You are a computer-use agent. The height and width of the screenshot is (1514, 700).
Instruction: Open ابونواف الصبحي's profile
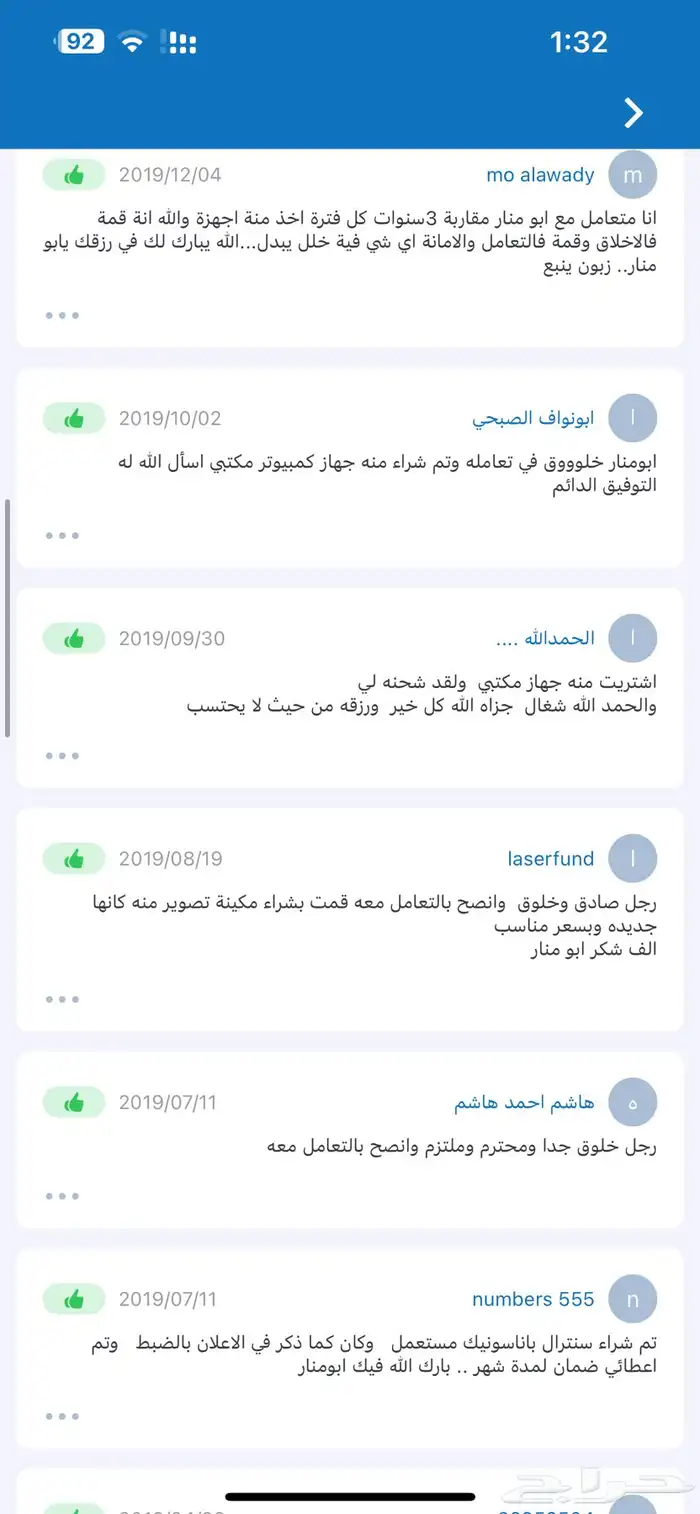[x=533, y=419]
